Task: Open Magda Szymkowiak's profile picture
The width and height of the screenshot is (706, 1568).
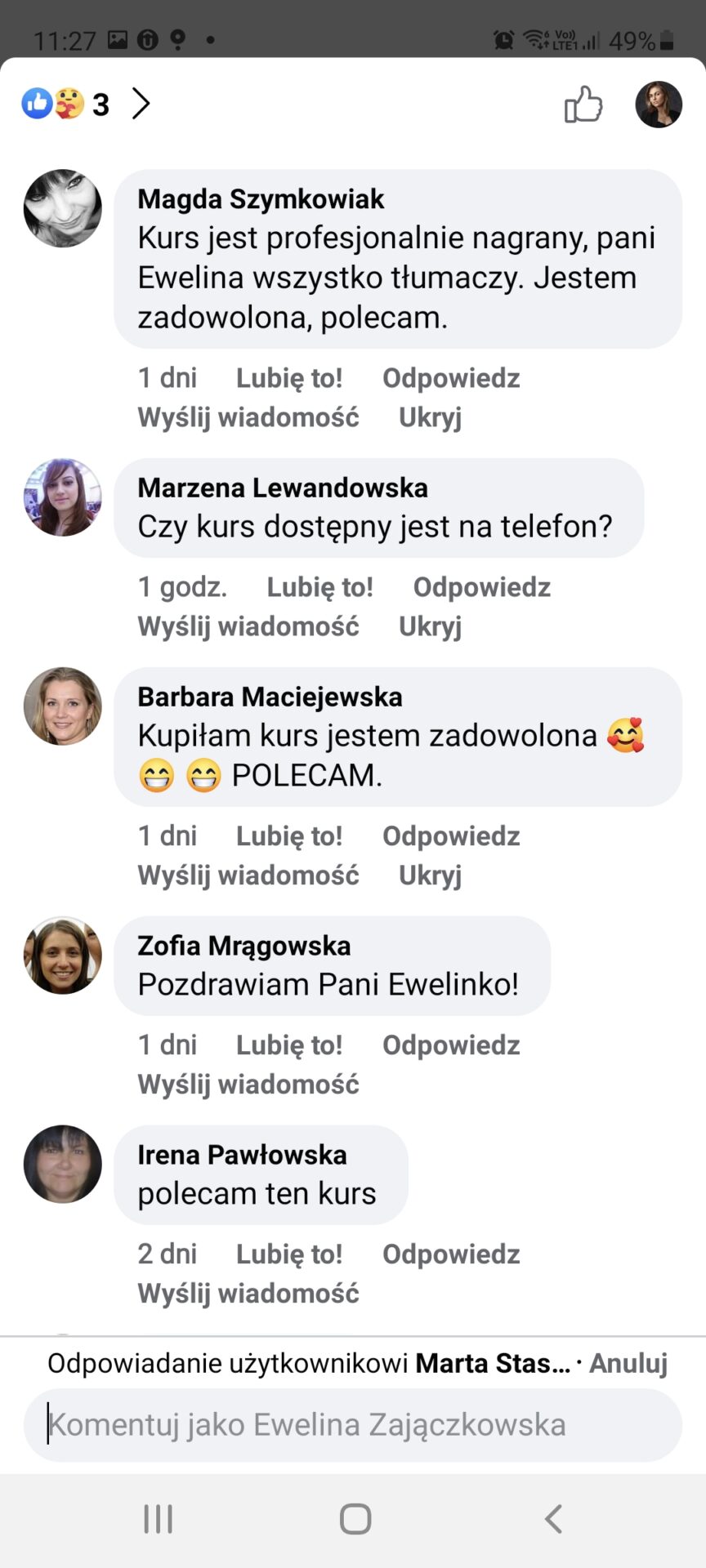Action: pyautogui.click(x=63, y=208)
